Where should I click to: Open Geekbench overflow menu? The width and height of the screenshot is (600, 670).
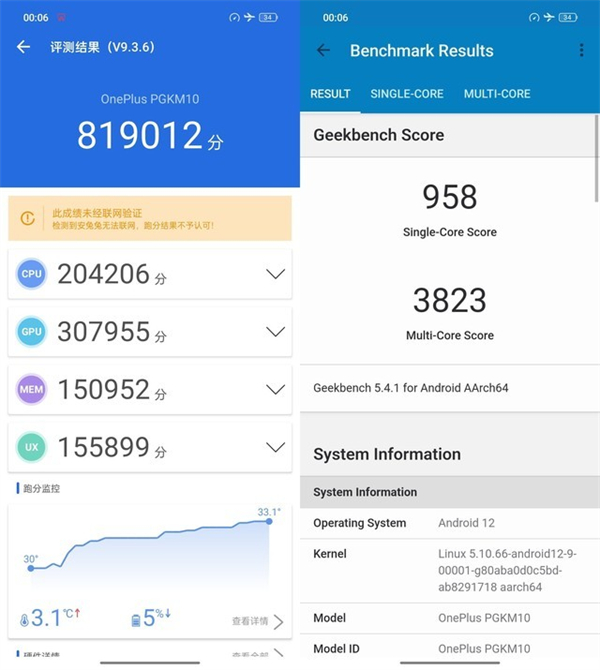coord(581,50)
